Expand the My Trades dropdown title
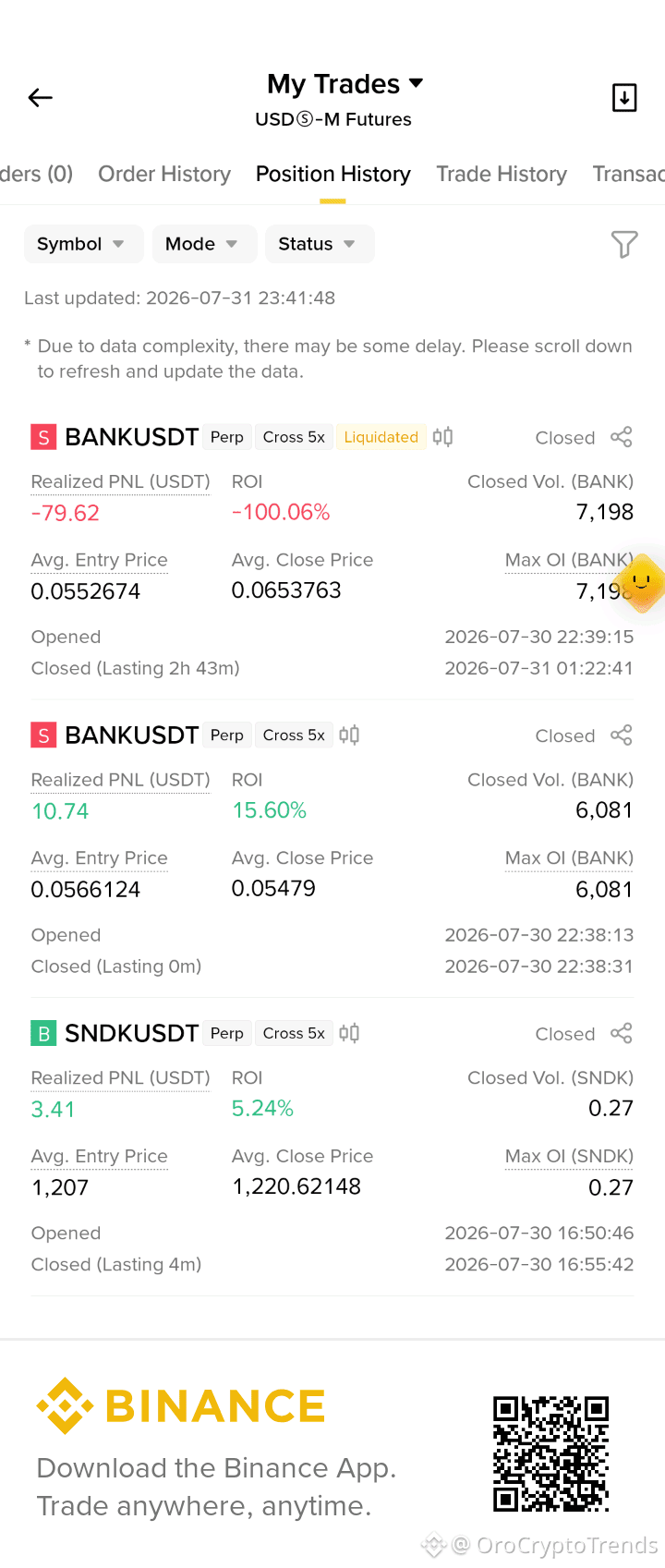 [345, 84]
